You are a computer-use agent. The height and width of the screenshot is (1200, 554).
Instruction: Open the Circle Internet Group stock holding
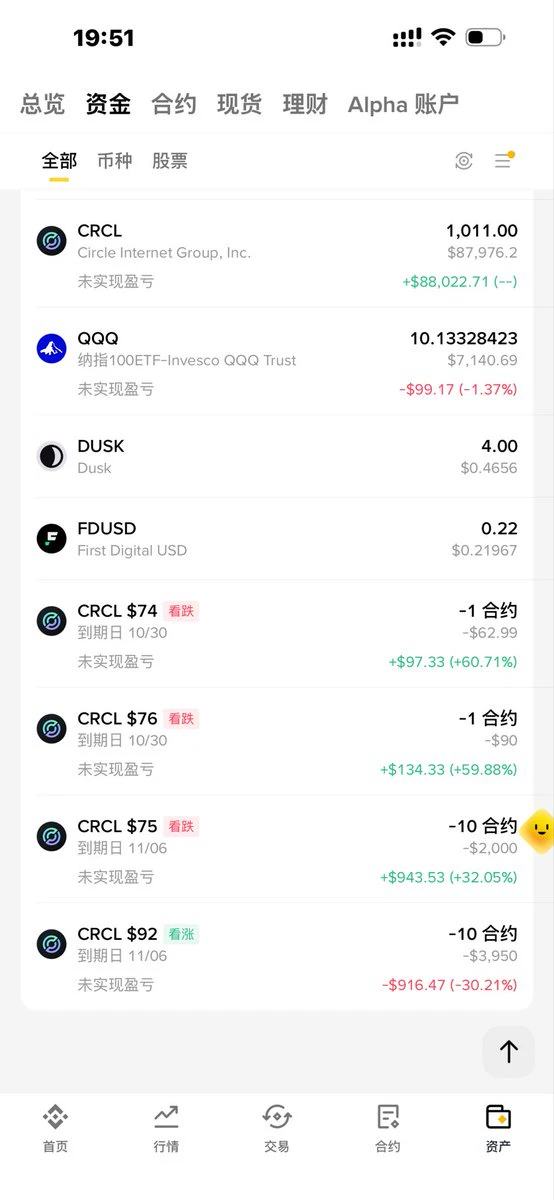pos(277,254)
